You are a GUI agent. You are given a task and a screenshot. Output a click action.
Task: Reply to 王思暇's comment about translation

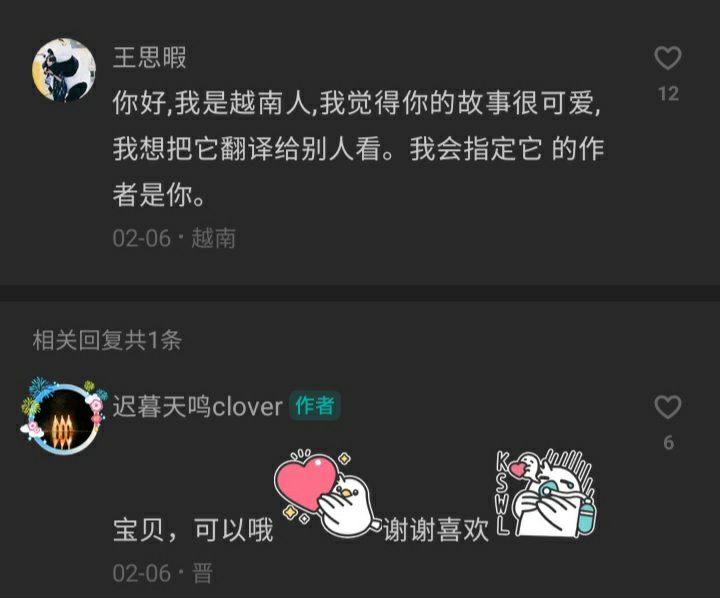pos(358,148)
